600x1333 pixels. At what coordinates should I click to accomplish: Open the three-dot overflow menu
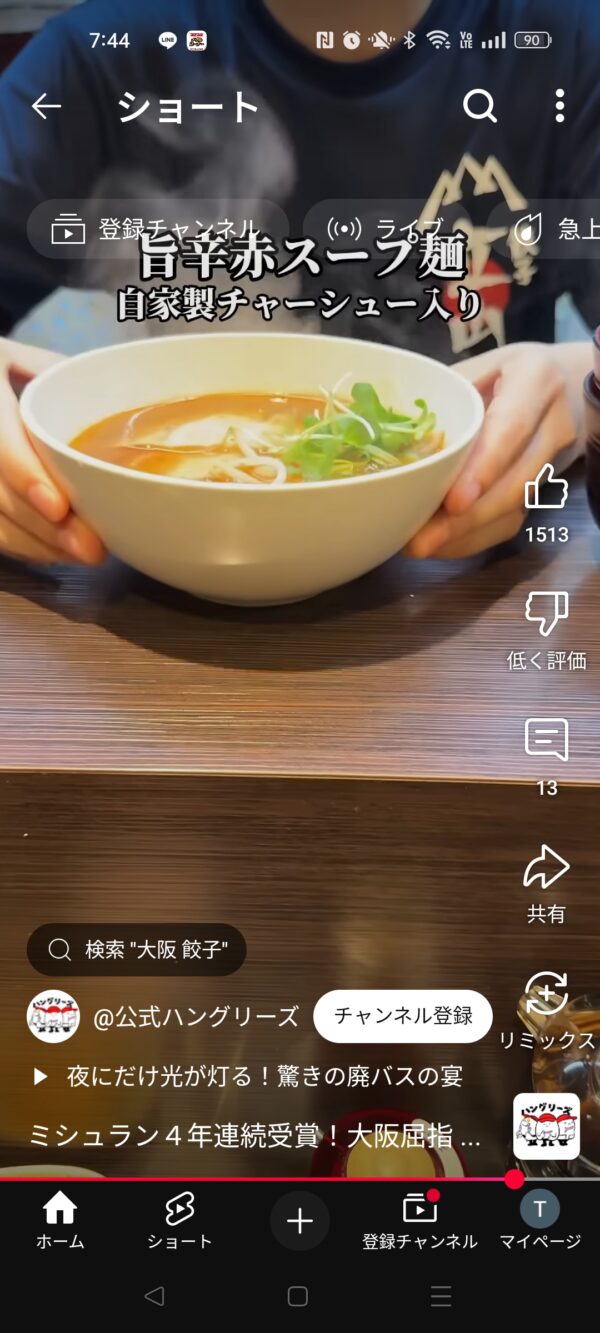tap(559, 106)
